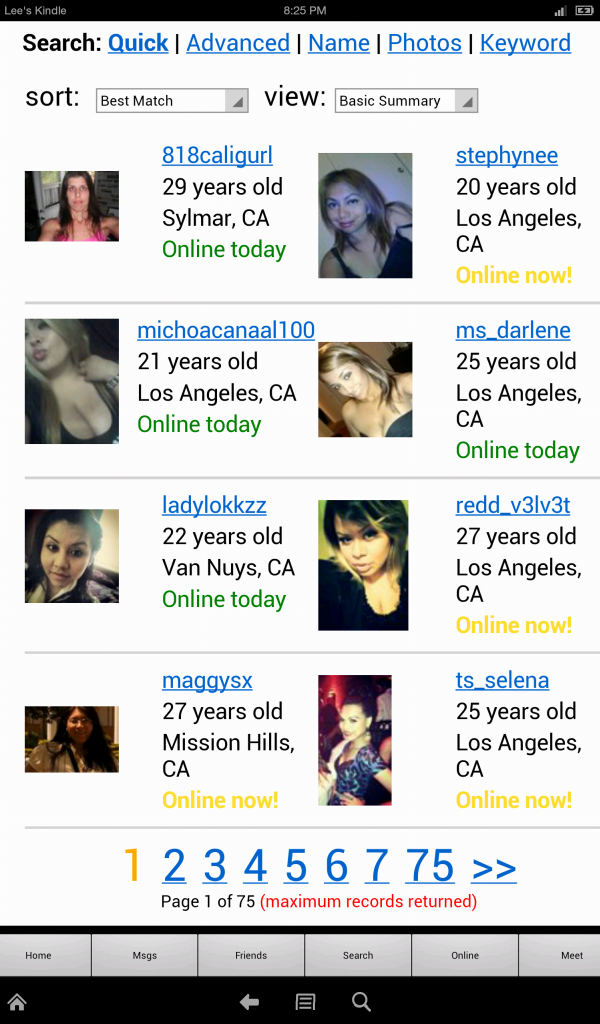Open the Online tab

pos(465,955)
